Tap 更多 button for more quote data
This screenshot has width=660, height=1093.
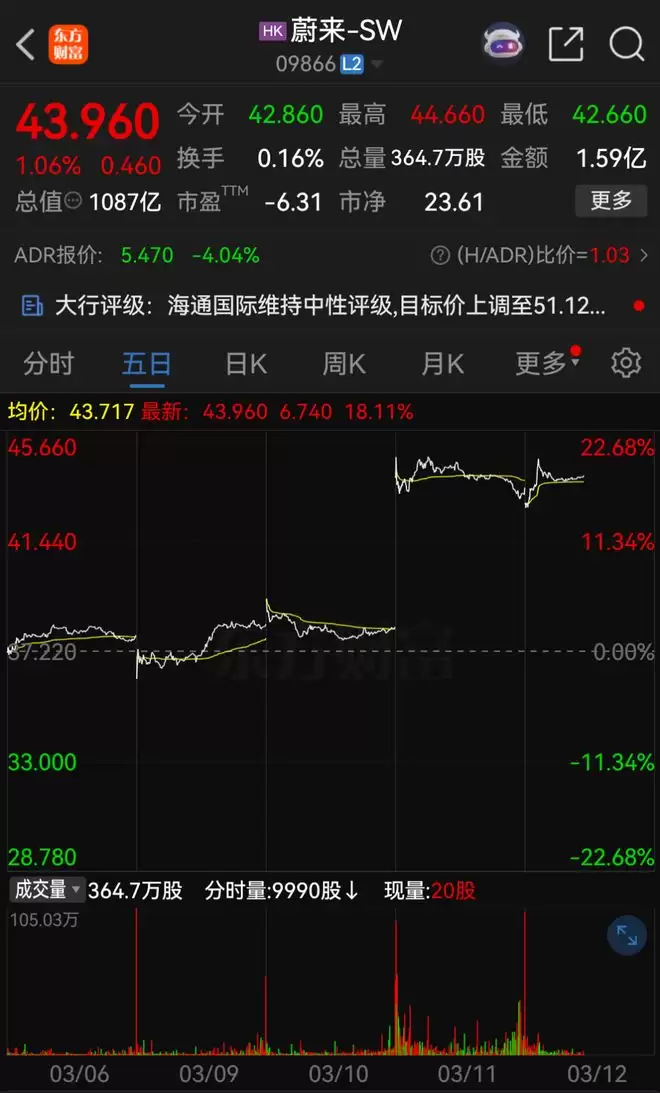point(610,201)
